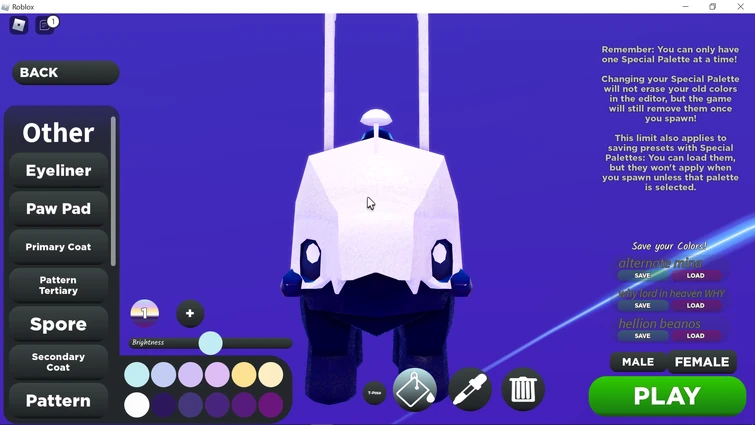The image size is (755, 425).
Task: Pick the yellow color swatch
Action: pos(244,375)
